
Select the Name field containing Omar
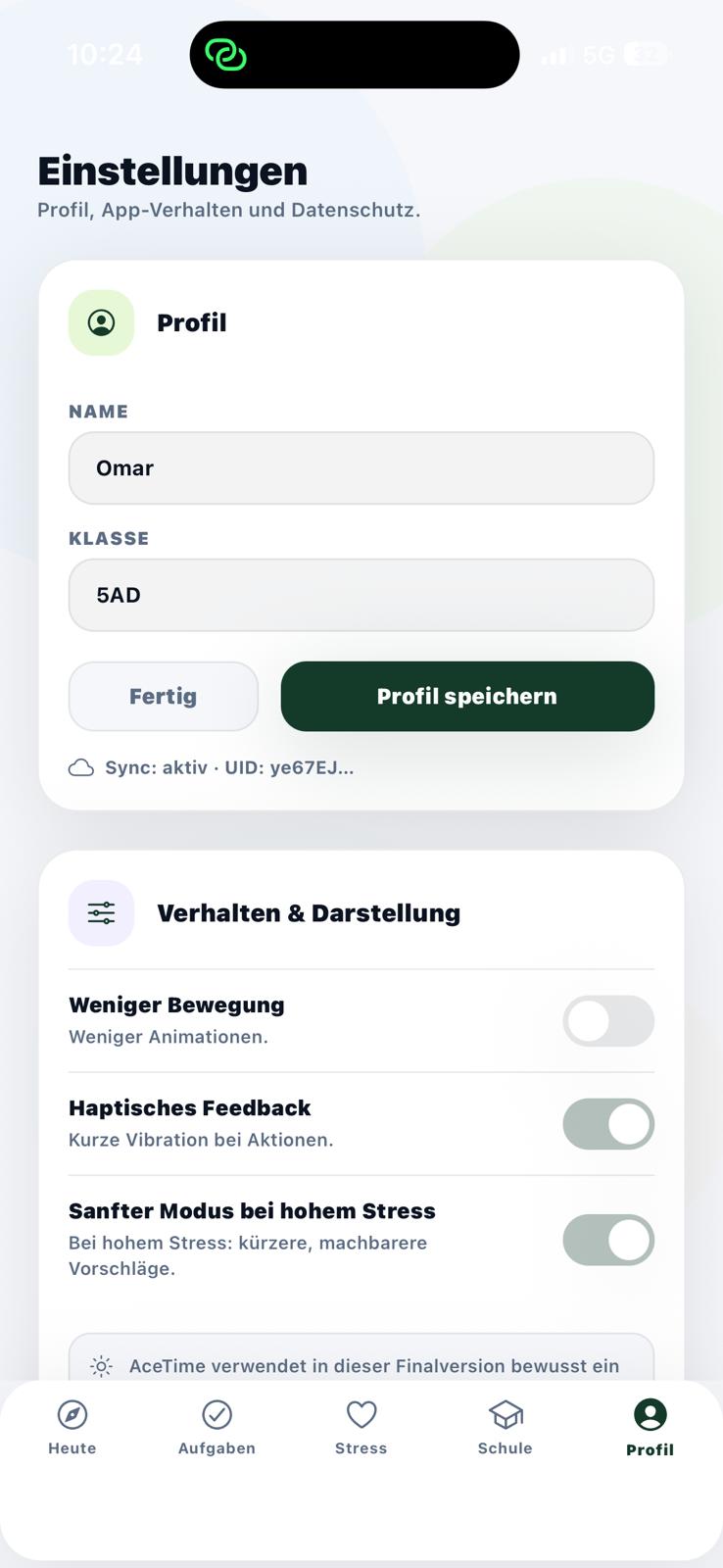pos(361,467)
